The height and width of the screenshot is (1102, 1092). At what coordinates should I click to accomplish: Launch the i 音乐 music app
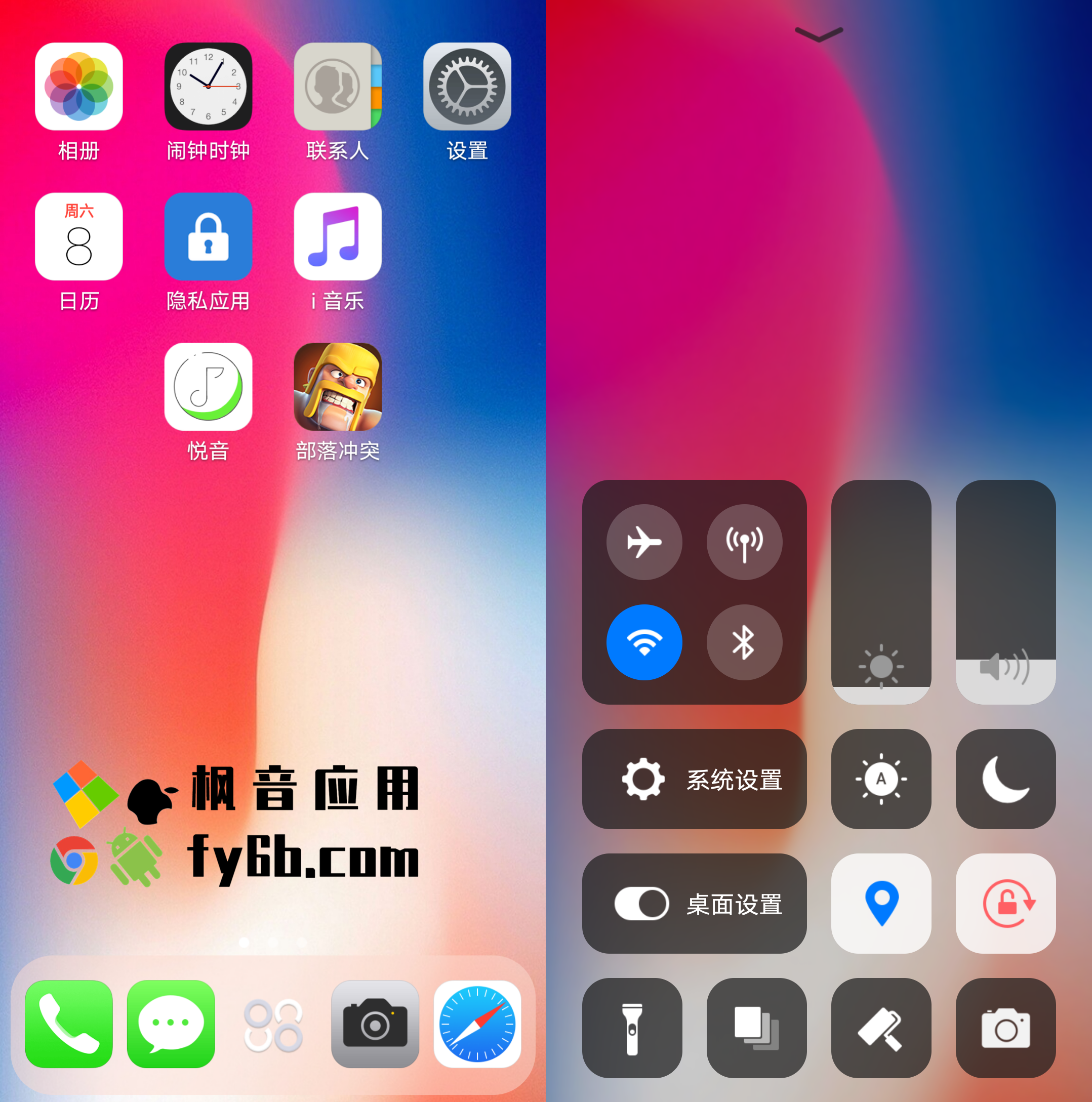(x=337, y=237)
